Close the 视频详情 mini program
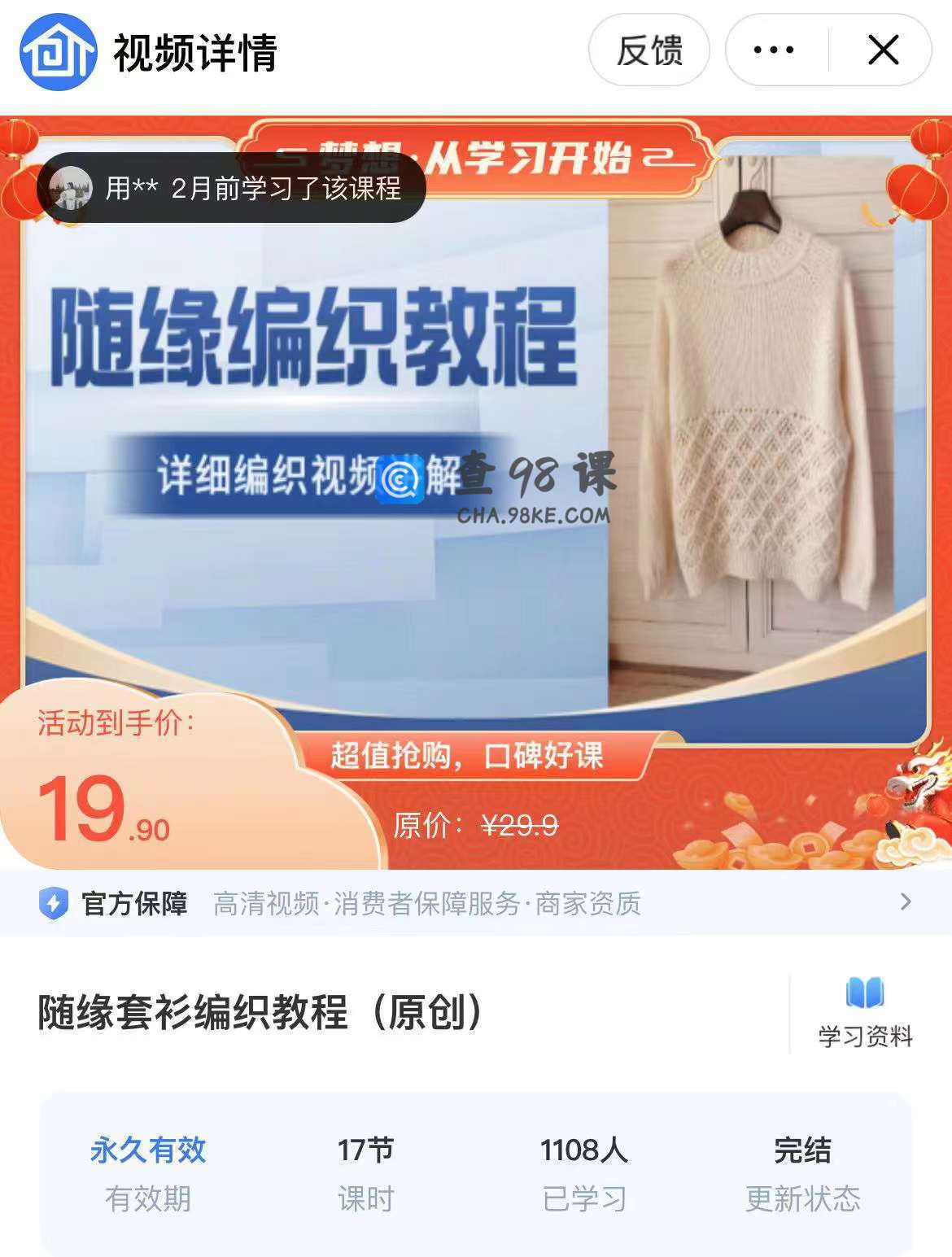This screenshot has width=952, height=1257. click(x=883, y=50)
